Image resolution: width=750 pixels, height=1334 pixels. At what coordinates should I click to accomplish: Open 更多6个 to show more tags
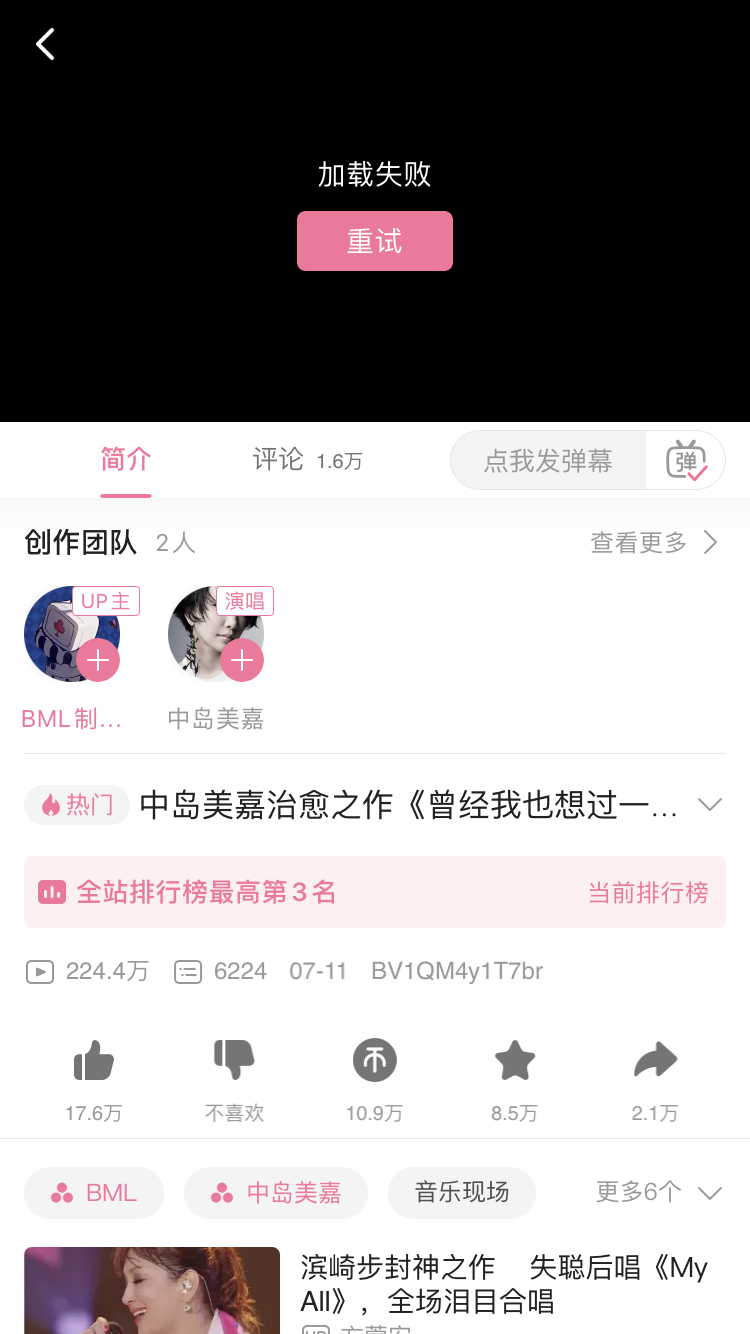click(658, 1192)
